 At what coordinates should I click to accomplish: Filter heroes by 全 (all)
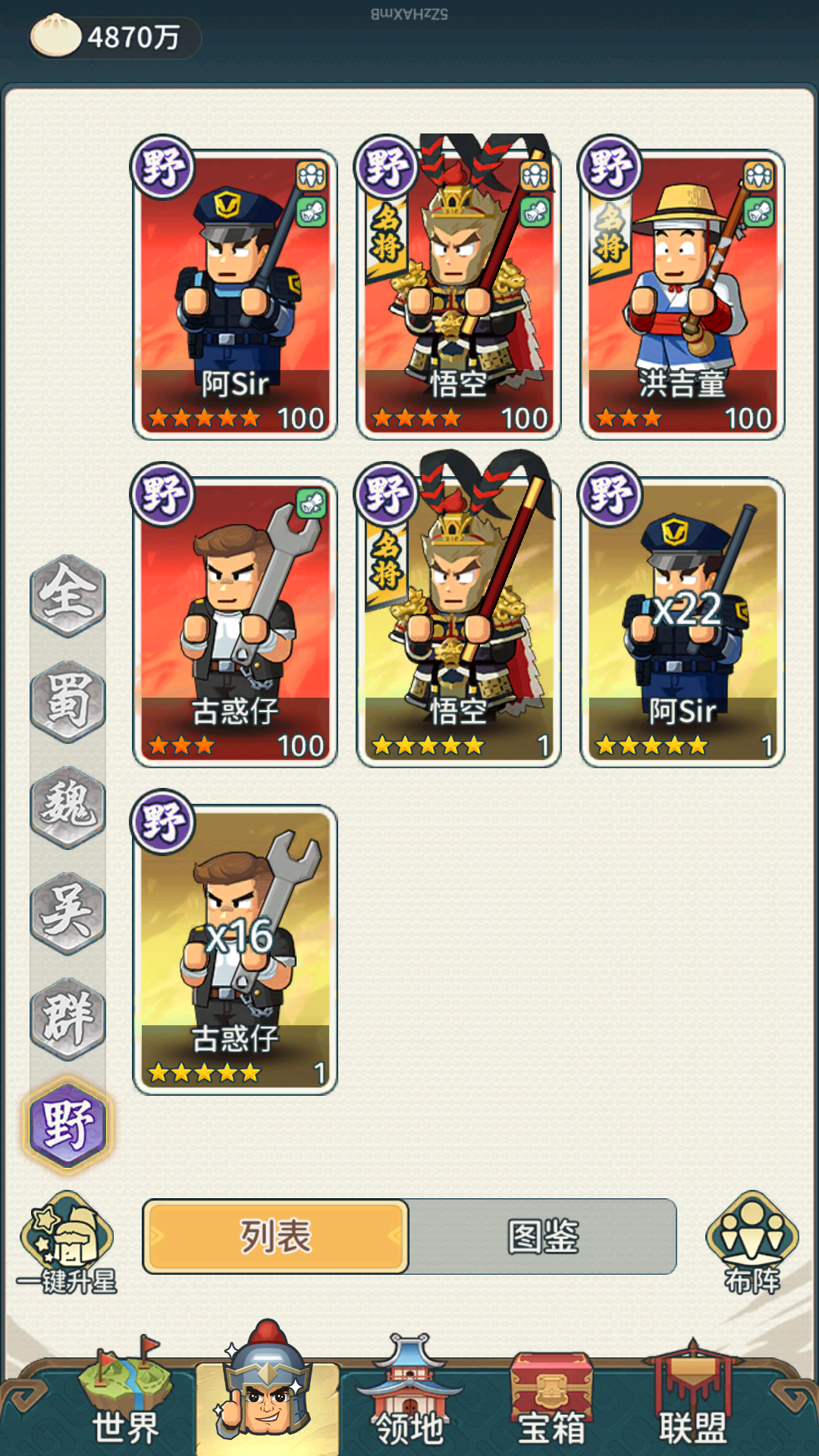[x=67, y=595]
